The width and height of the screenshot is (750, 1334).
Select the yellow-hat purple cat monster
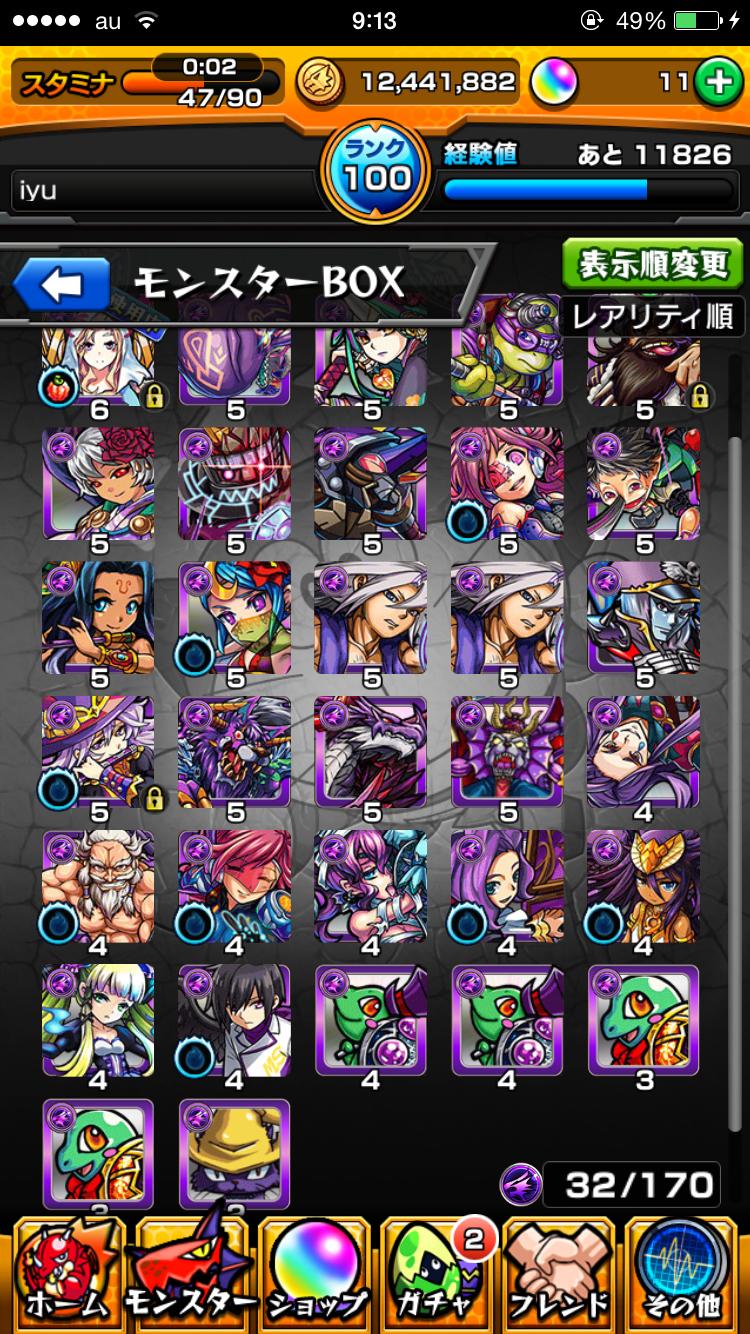pos(234,1150)
